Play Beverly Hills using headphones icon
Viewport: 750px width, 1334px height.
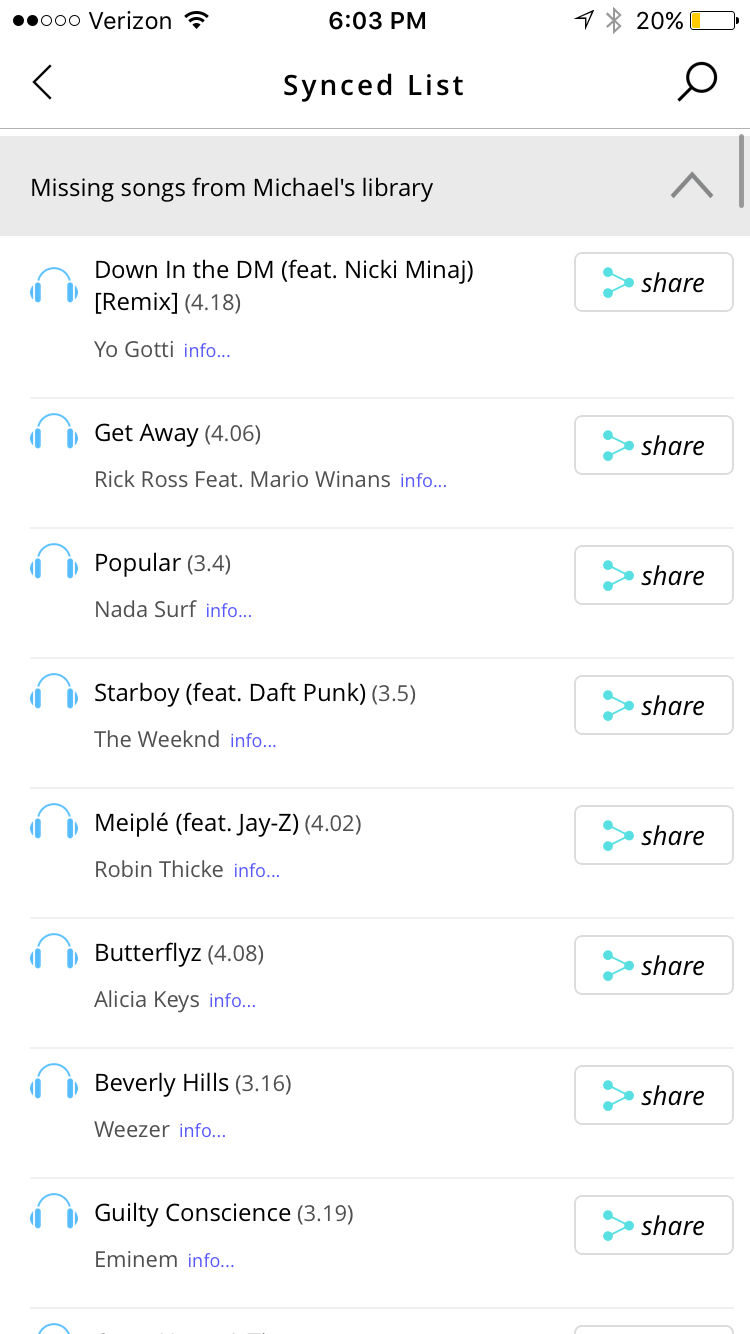tap(54, 1084)
